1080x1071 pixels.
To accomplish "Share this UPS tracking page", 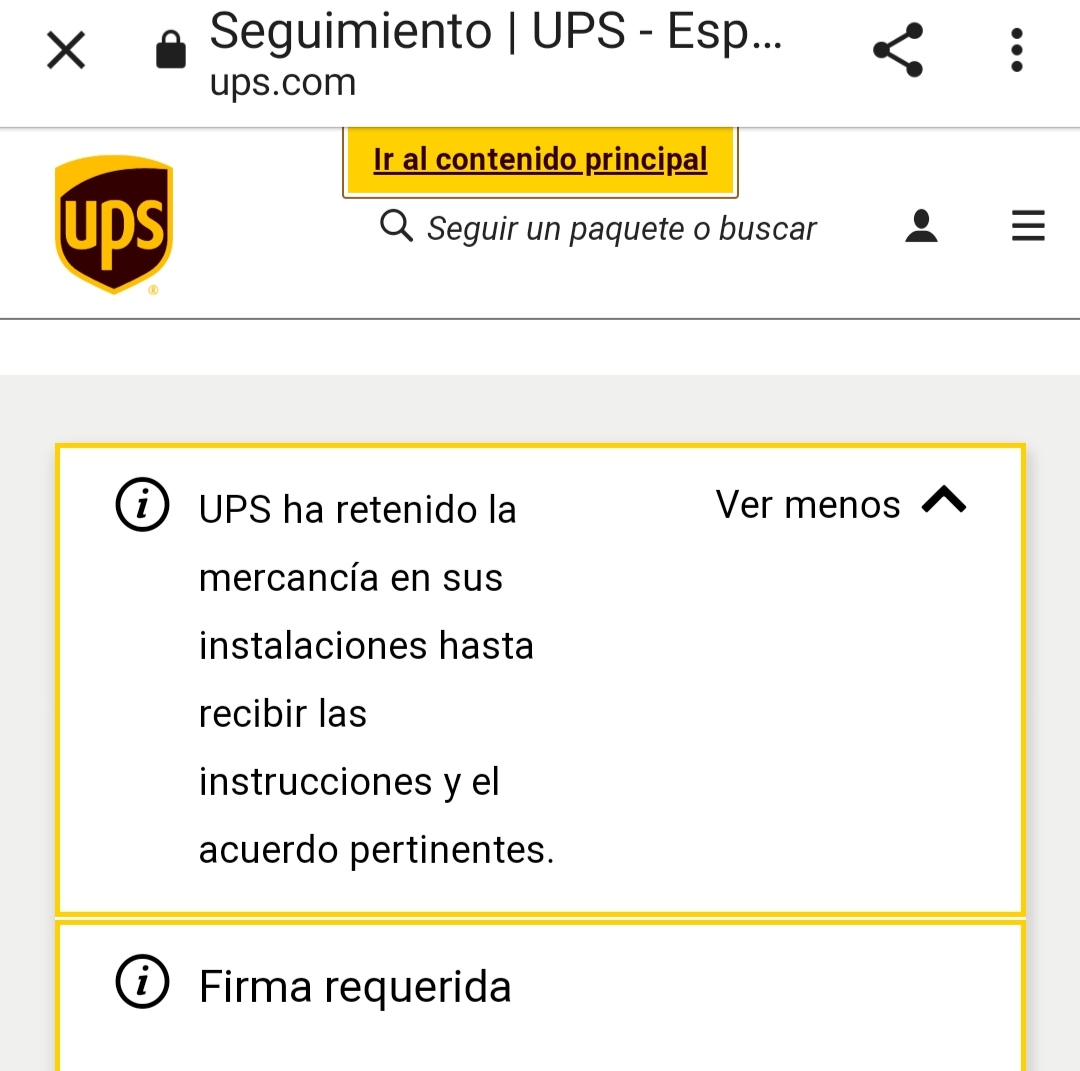I will pos(898,51).
